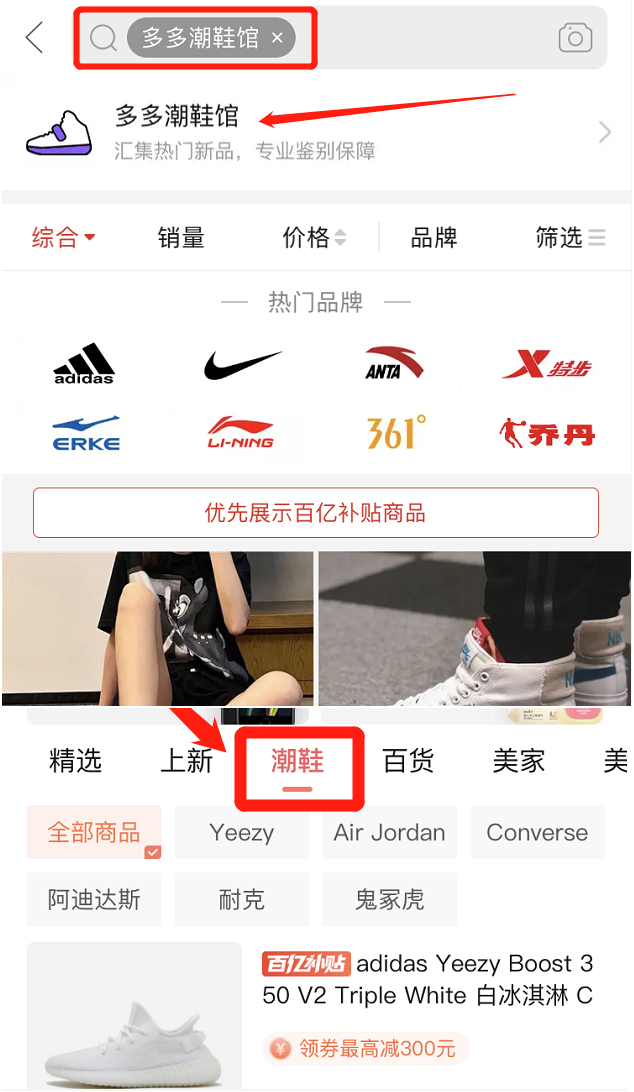Select the ANTA brand

click(394, 363)
